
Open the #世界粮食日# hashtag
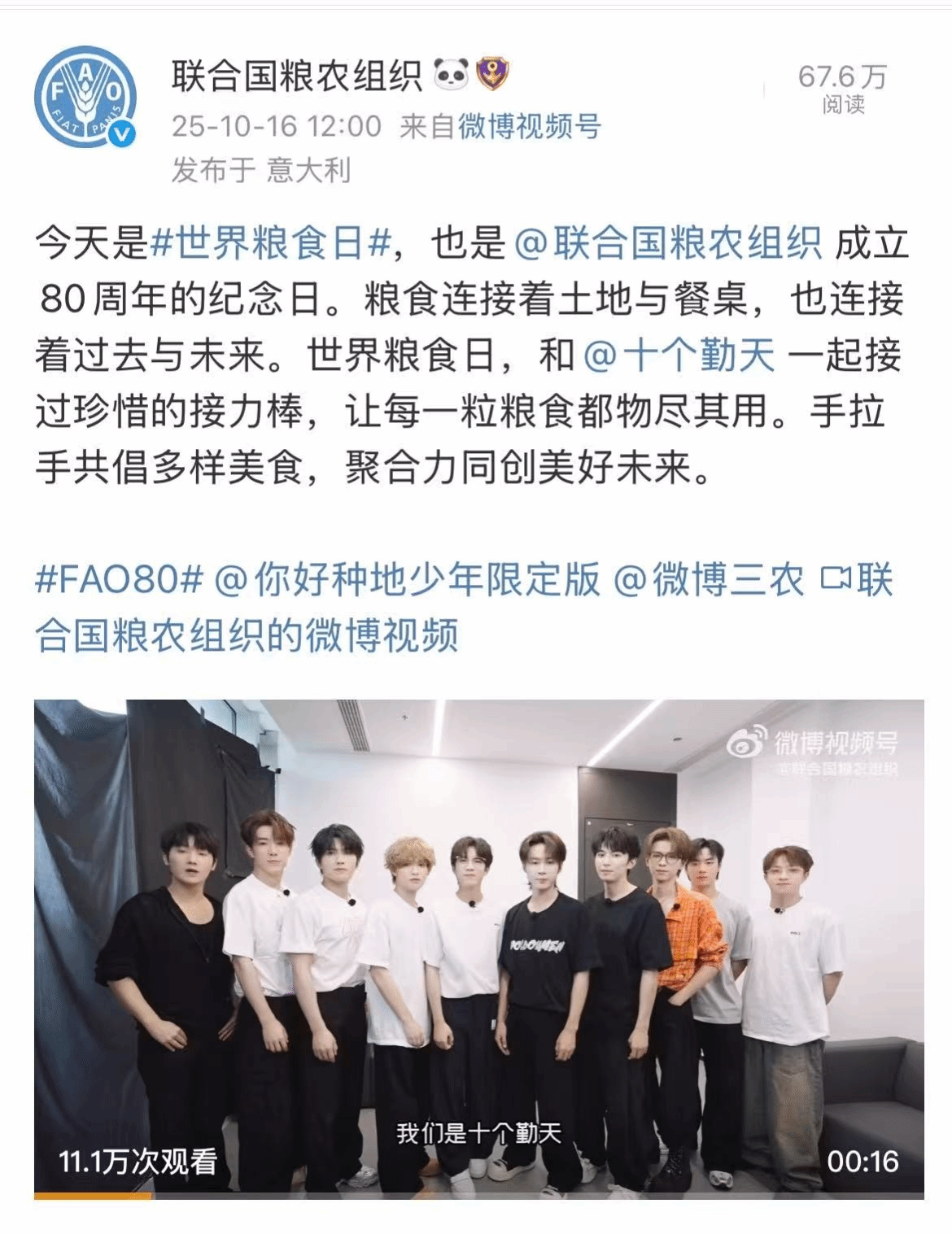(x=271, y=244)
